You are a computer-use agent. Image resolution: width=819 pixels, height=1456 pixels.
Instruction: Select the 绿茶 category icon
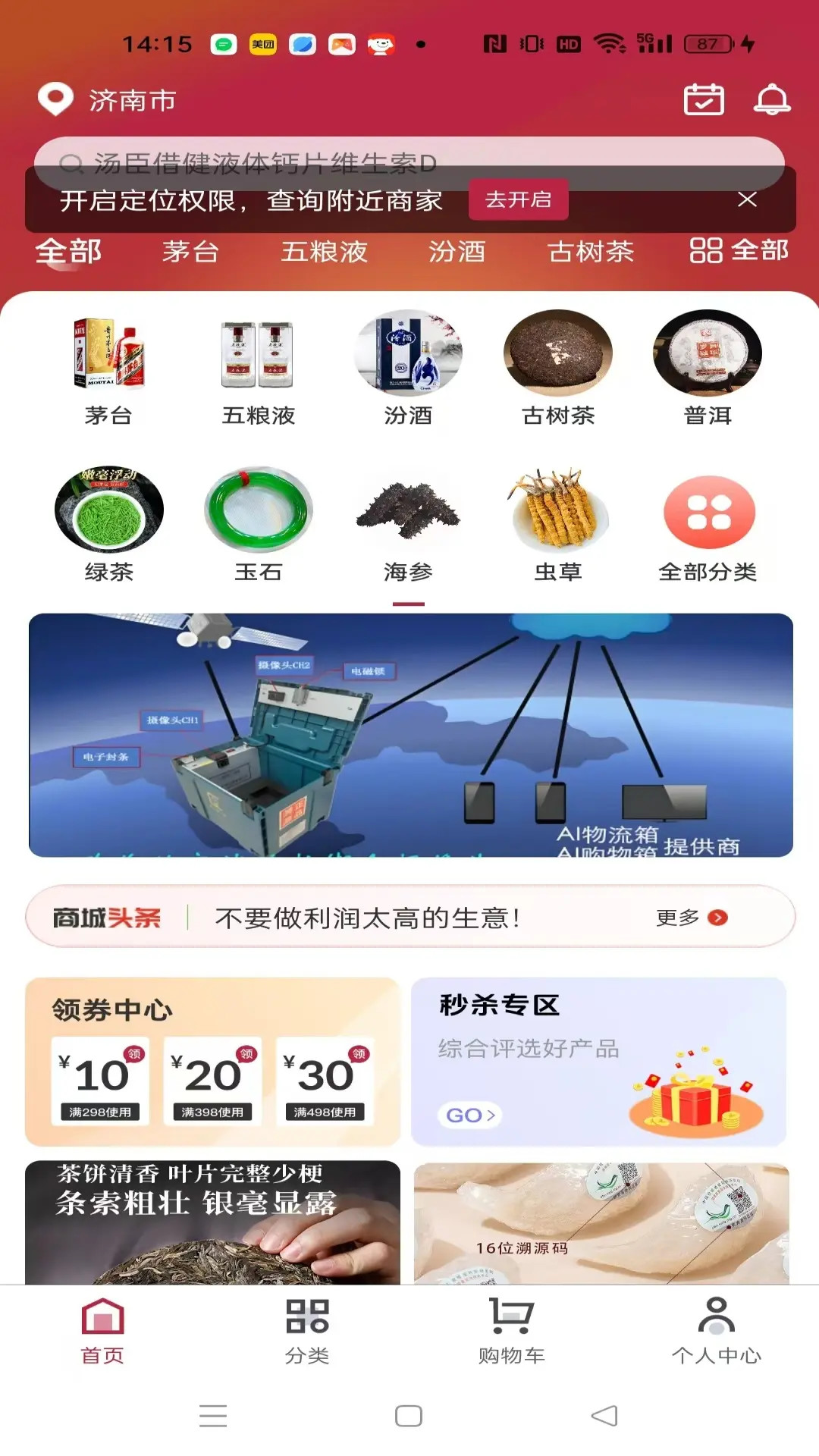click(108, 510)
